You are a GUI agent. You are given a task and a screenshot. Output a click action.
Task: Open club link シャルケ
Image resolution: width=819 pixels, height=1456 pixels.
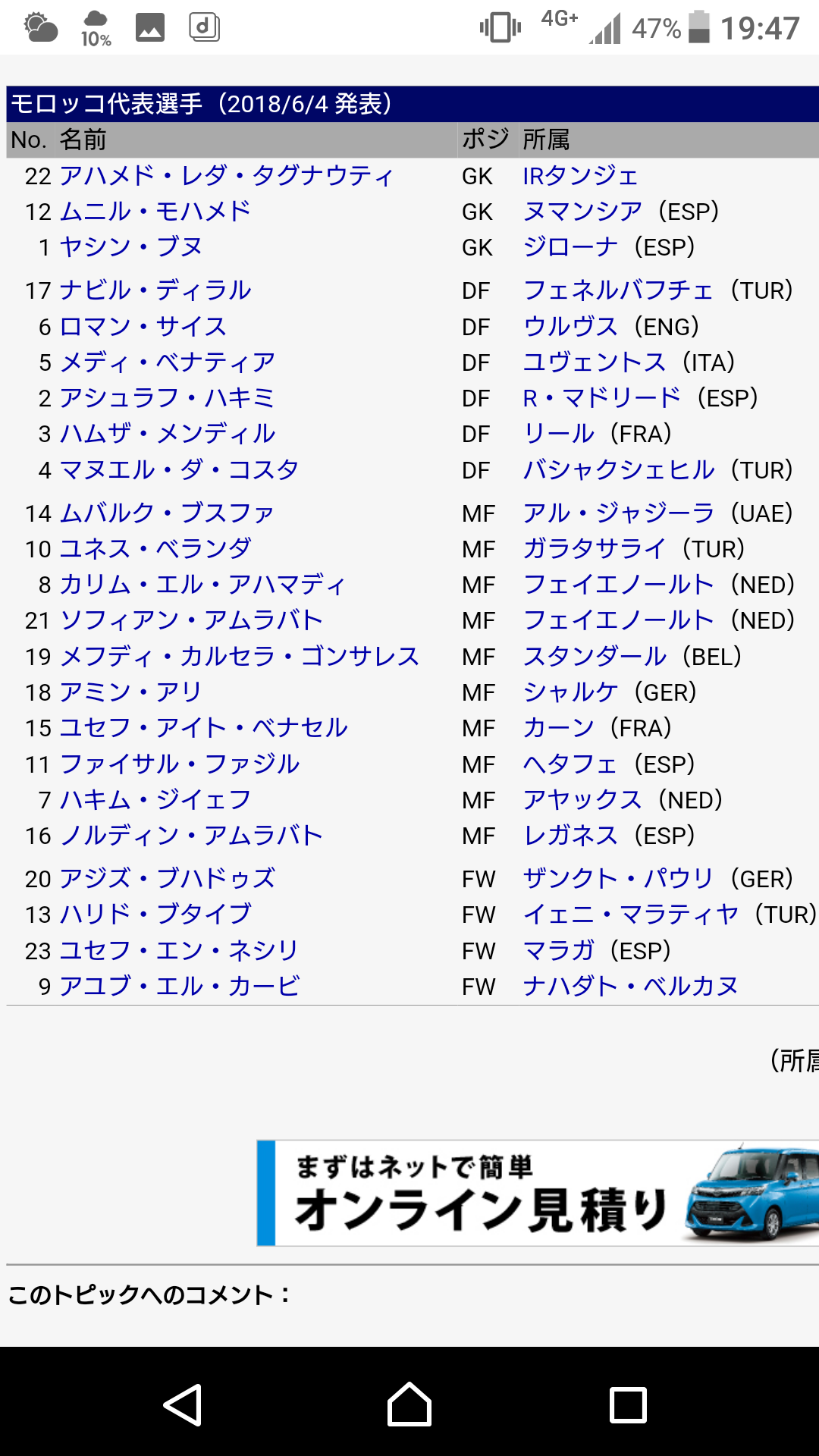click(570, 692)
